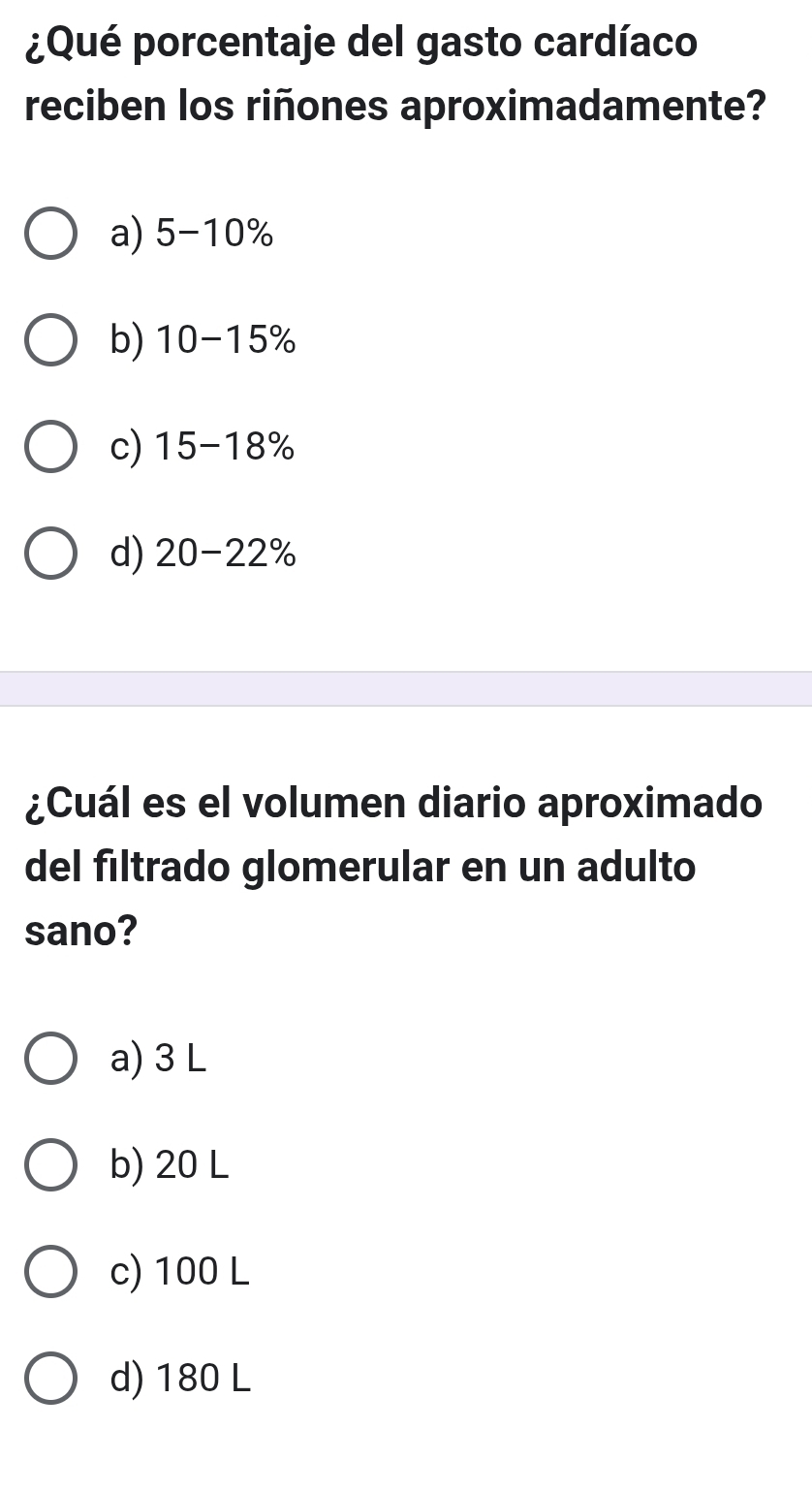Pick answer d) 180 L
Image resolution: width=812 pixels, height=1493 pixels.
coord(51,1379)
